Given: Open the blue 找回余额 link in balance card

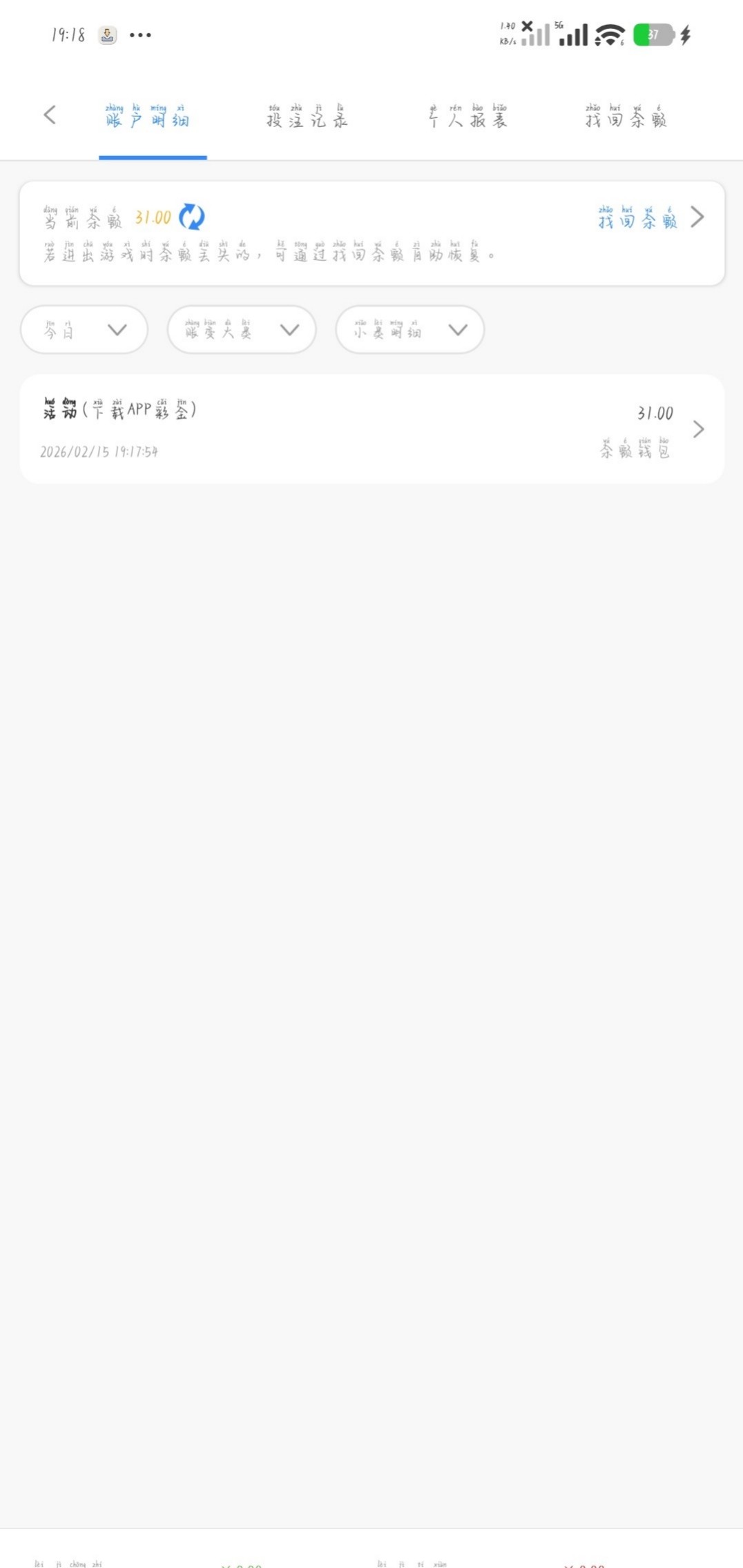Looking at the screenshot, I should click(x=638, y=219).
